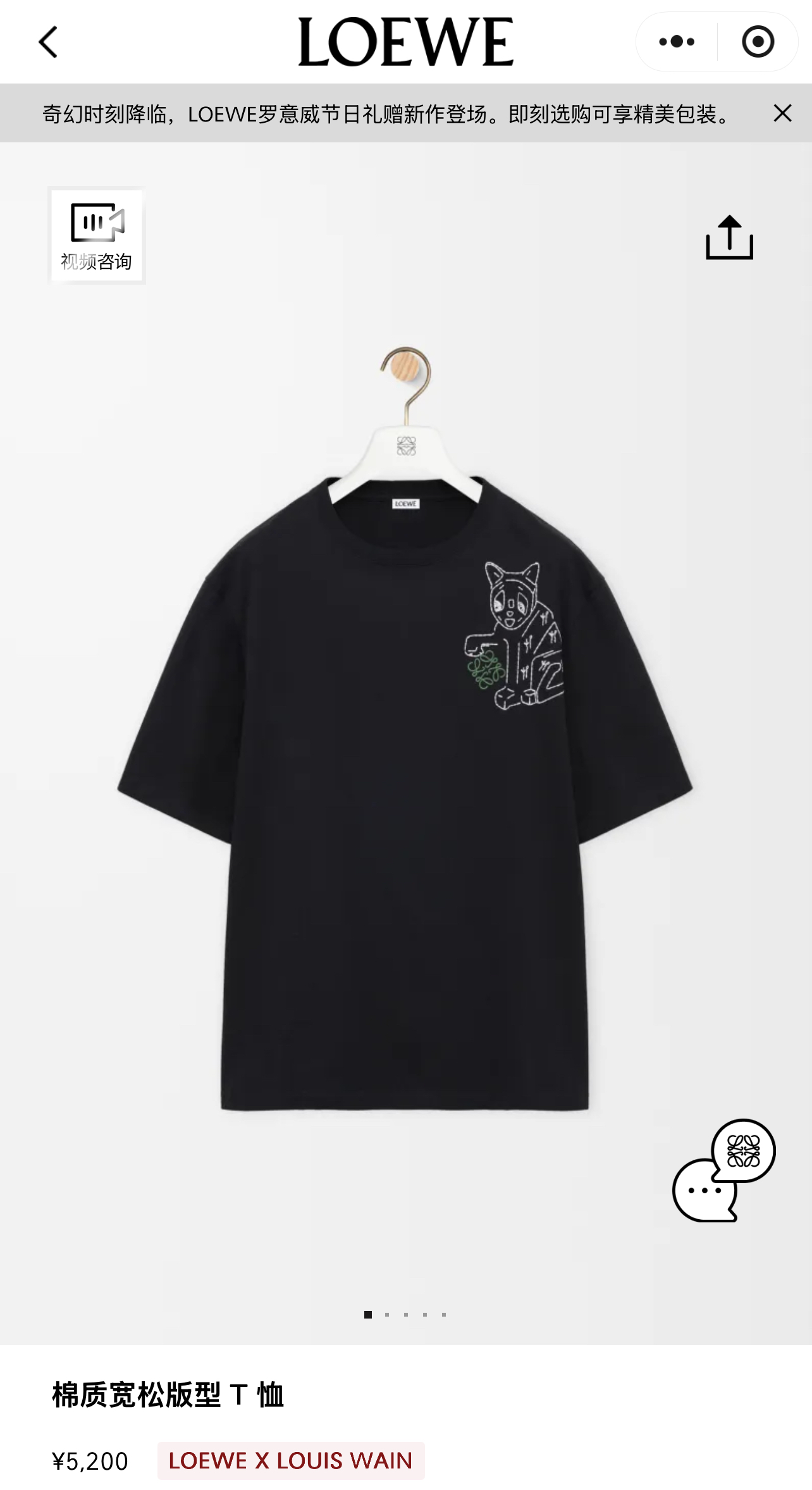
Task: Open the LOEWE X LOUIS WAIN collection tag
Action: (x=291, y=1460)
